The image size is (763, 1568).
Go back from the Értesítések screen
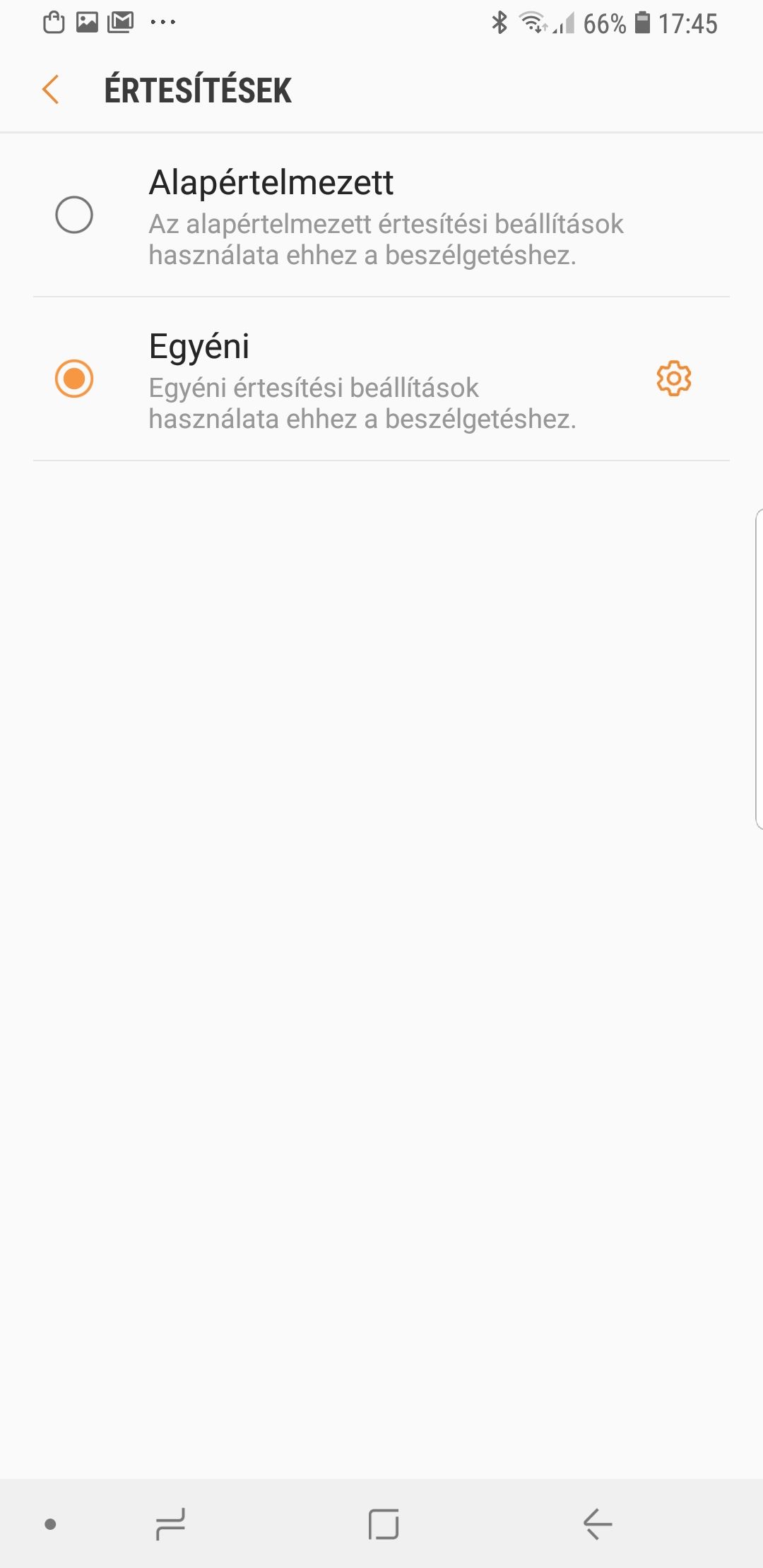(x=50, y=90)
